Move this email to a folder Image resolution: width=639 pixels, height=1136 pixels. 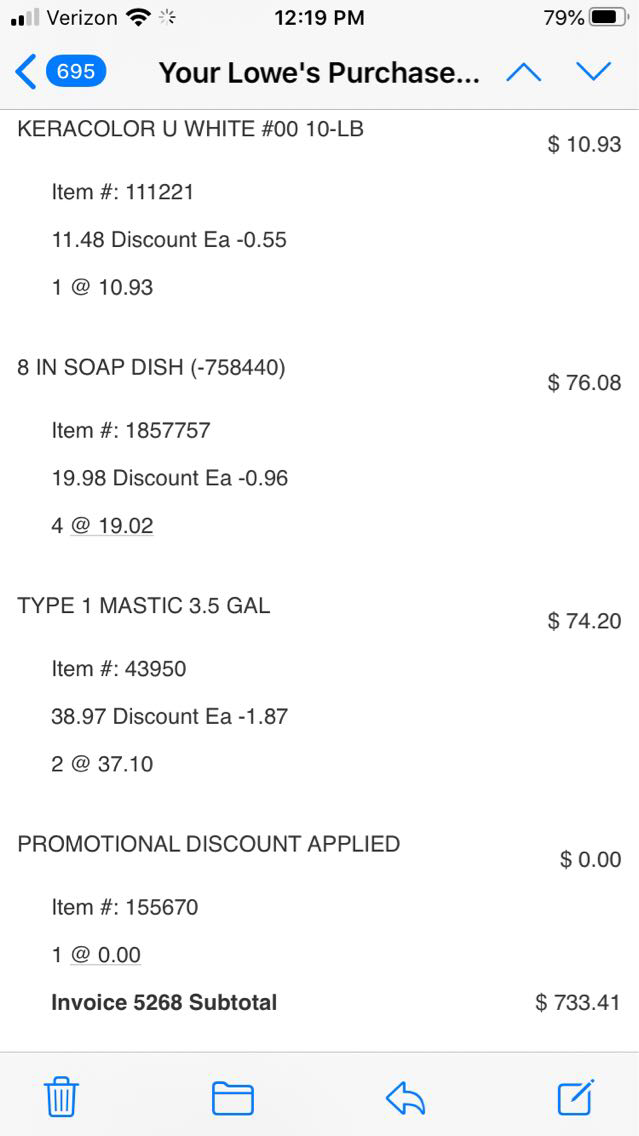[232, 1098]
